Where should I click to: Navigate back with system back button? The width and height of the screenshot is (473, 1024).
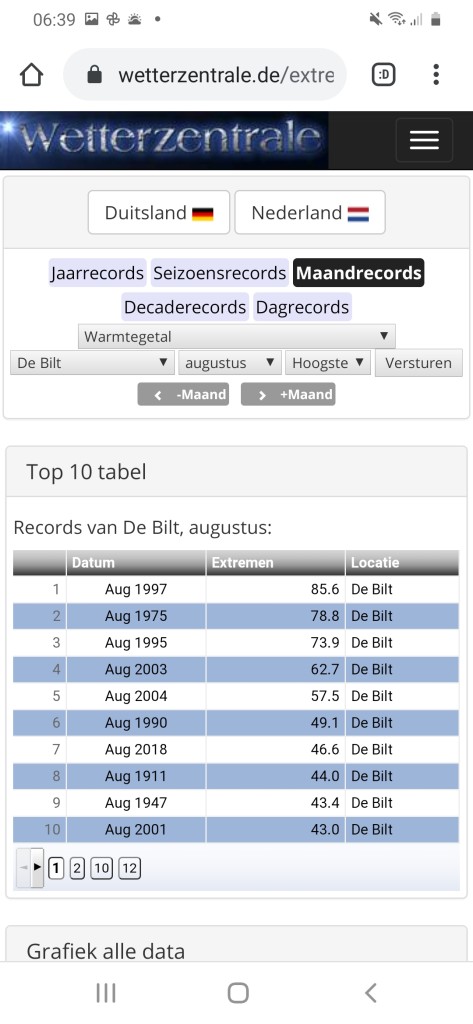click(370, 993)
